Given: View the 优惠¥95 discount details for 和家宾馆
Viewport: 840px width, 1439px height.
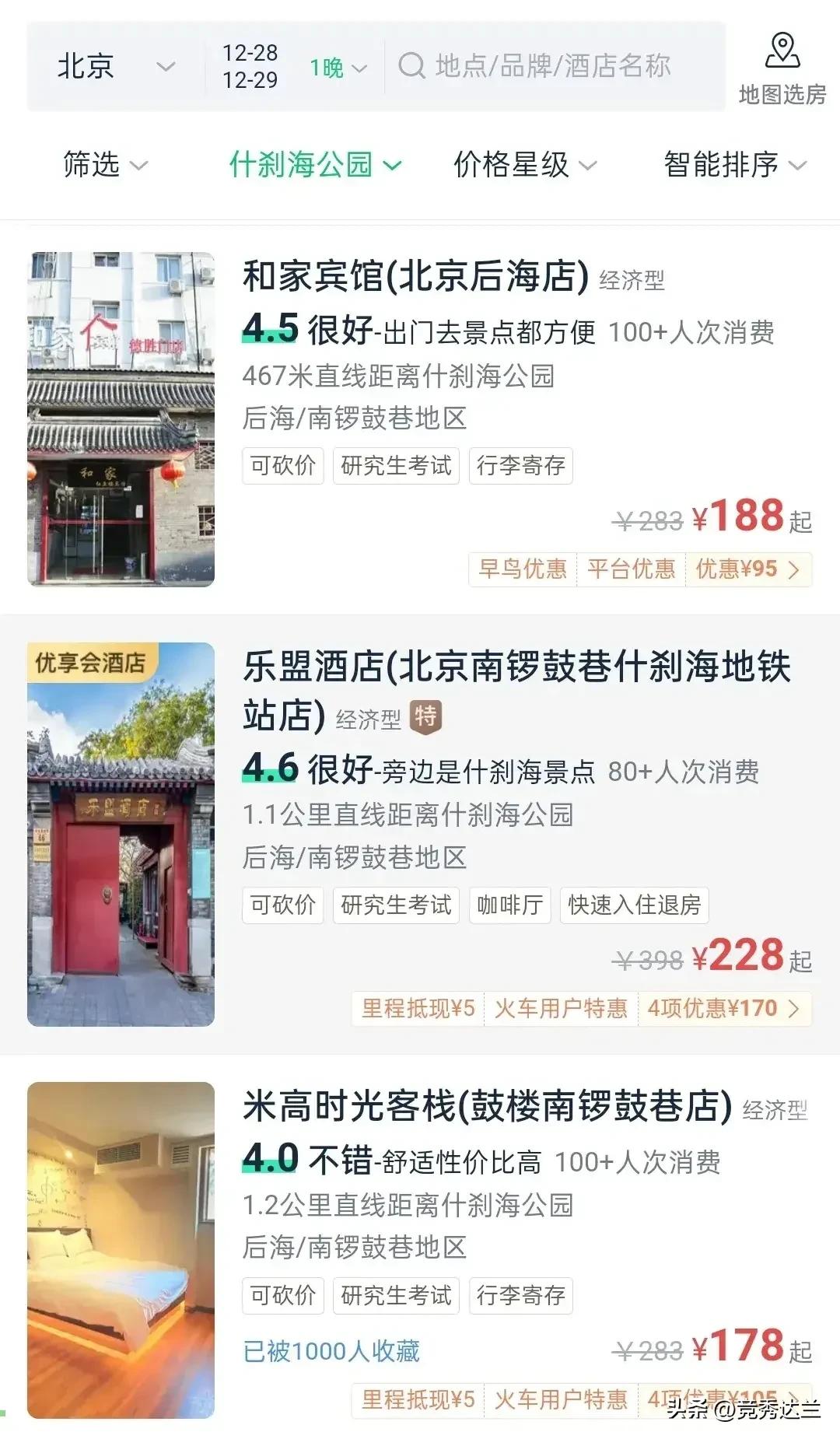Looking at the screenshot, I should pyautogui.click(x=747, y=569).
